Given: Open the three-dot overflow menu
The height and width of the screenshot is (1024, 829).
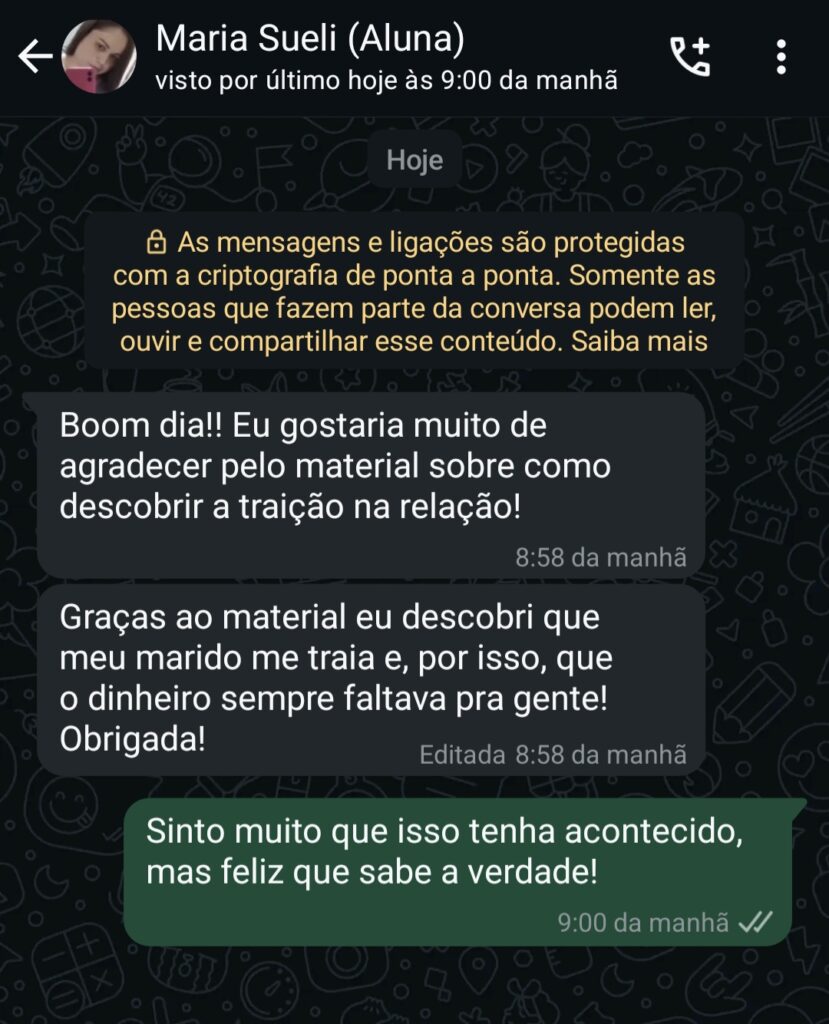Looking at the screenshot, I should coord(781,57).
